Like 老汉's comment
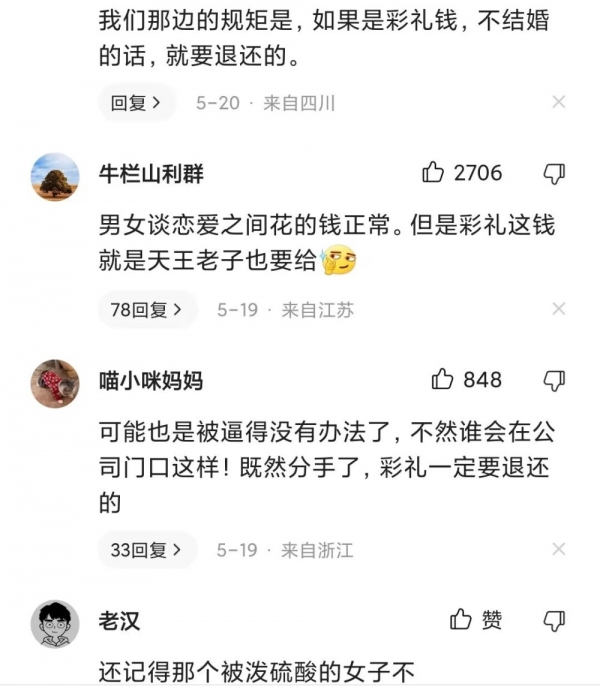This screenshot has width=600, height=693. (x=461, y=619)
